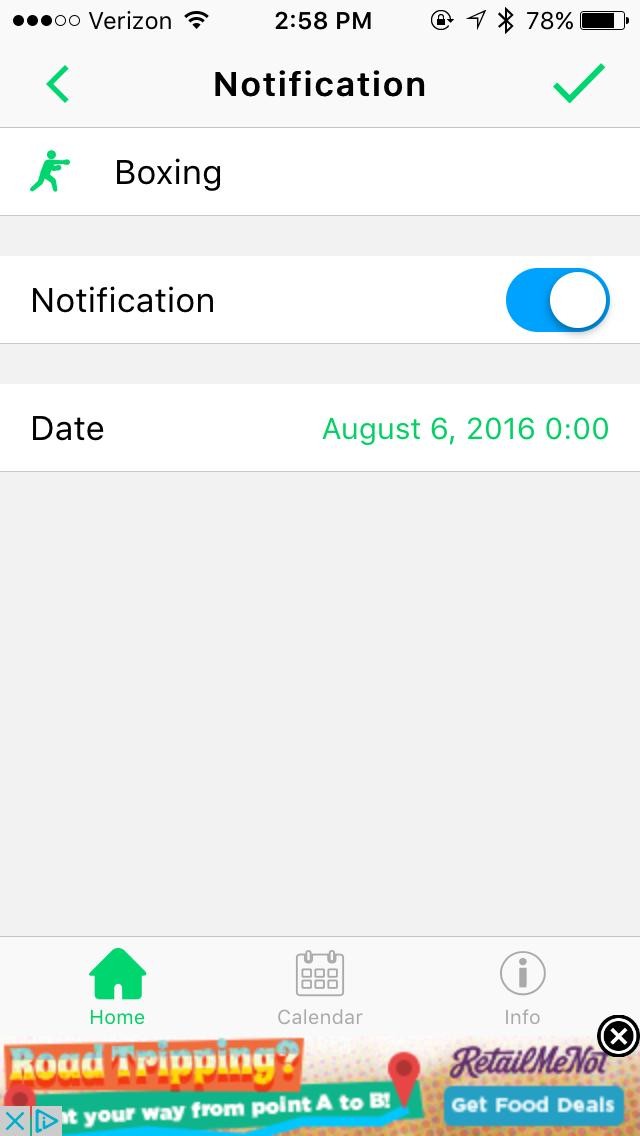
Task: Turn off the Notification switch
Action: [557, 300]
